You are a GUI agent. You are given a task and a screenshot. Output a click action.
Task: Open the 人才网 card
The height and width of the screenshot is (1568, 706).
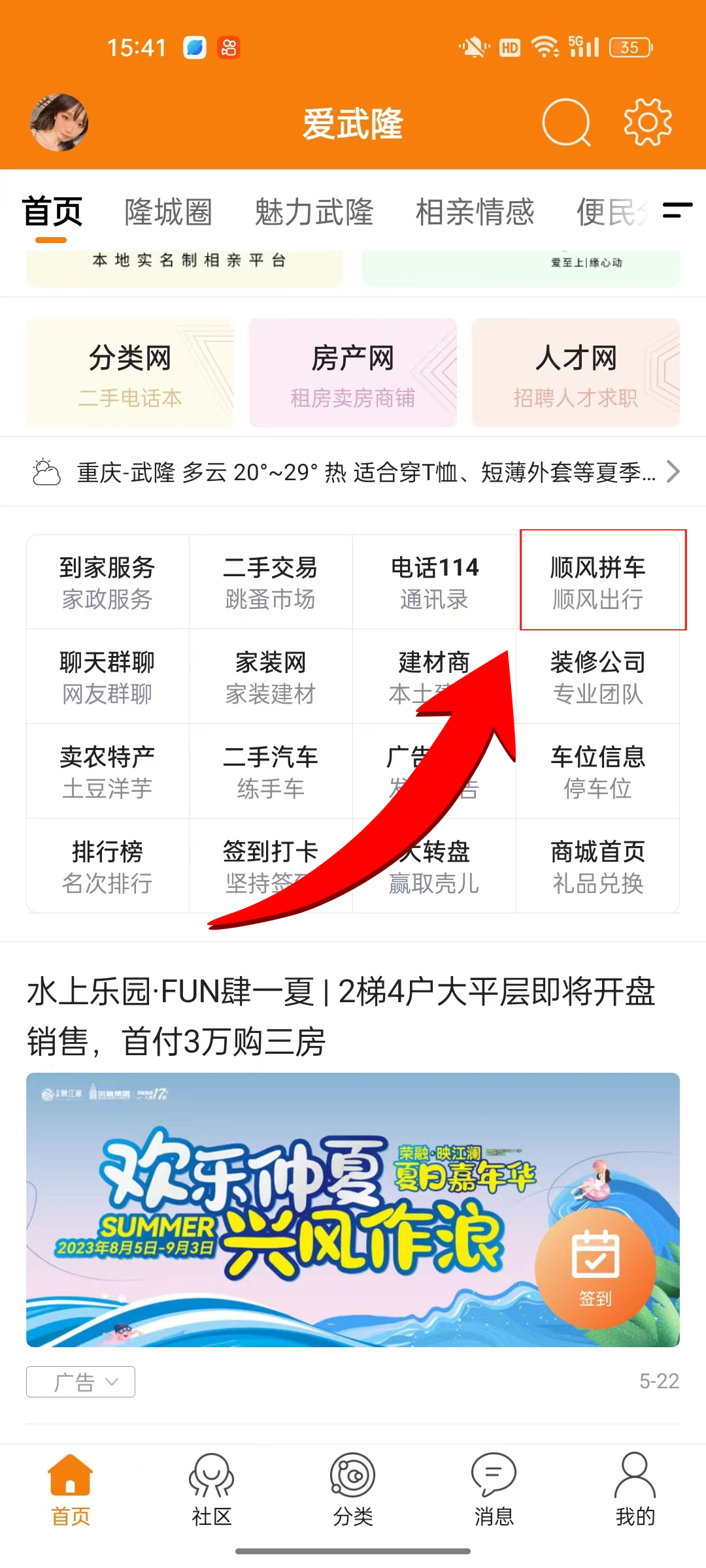[x=576, y=373]
